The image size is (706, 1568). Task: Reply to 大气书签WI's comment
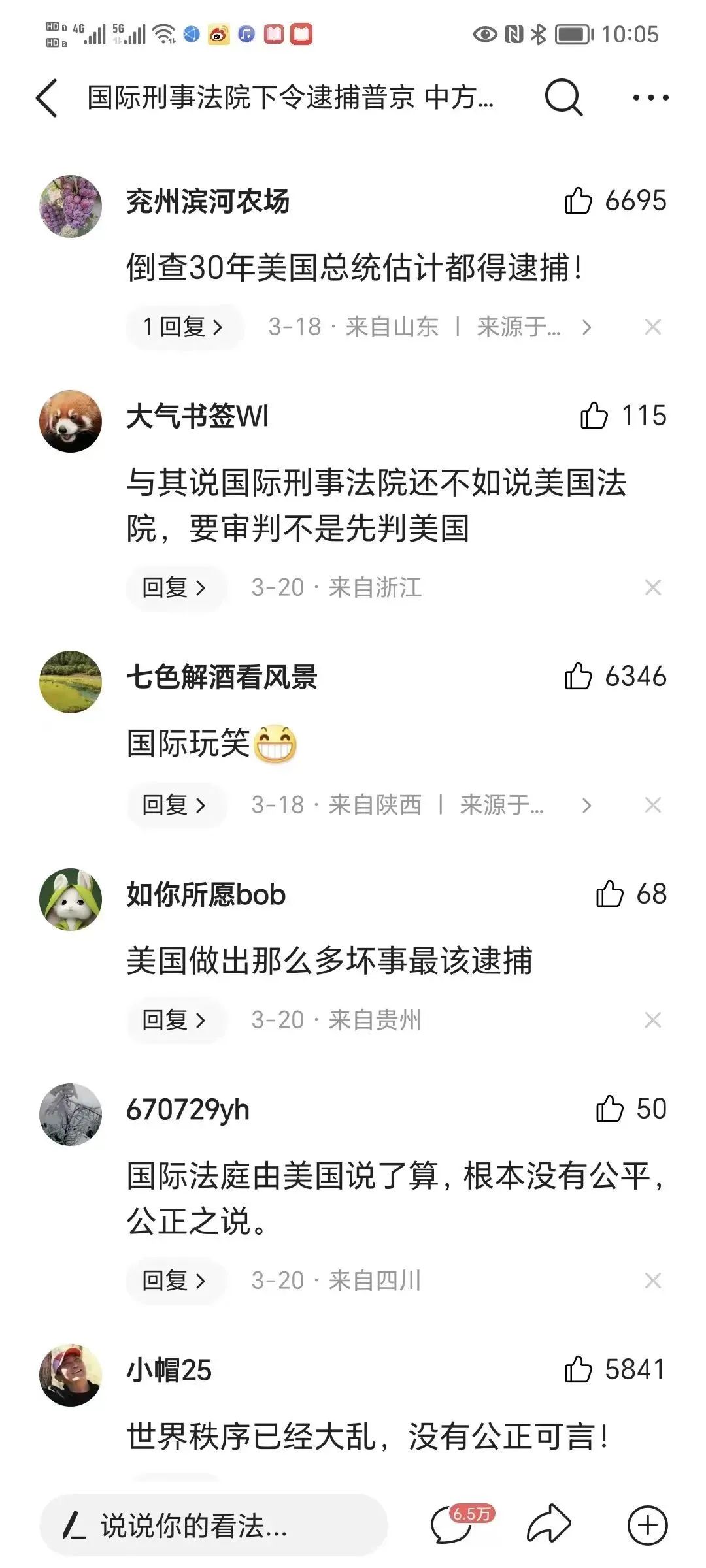[175, 587]
